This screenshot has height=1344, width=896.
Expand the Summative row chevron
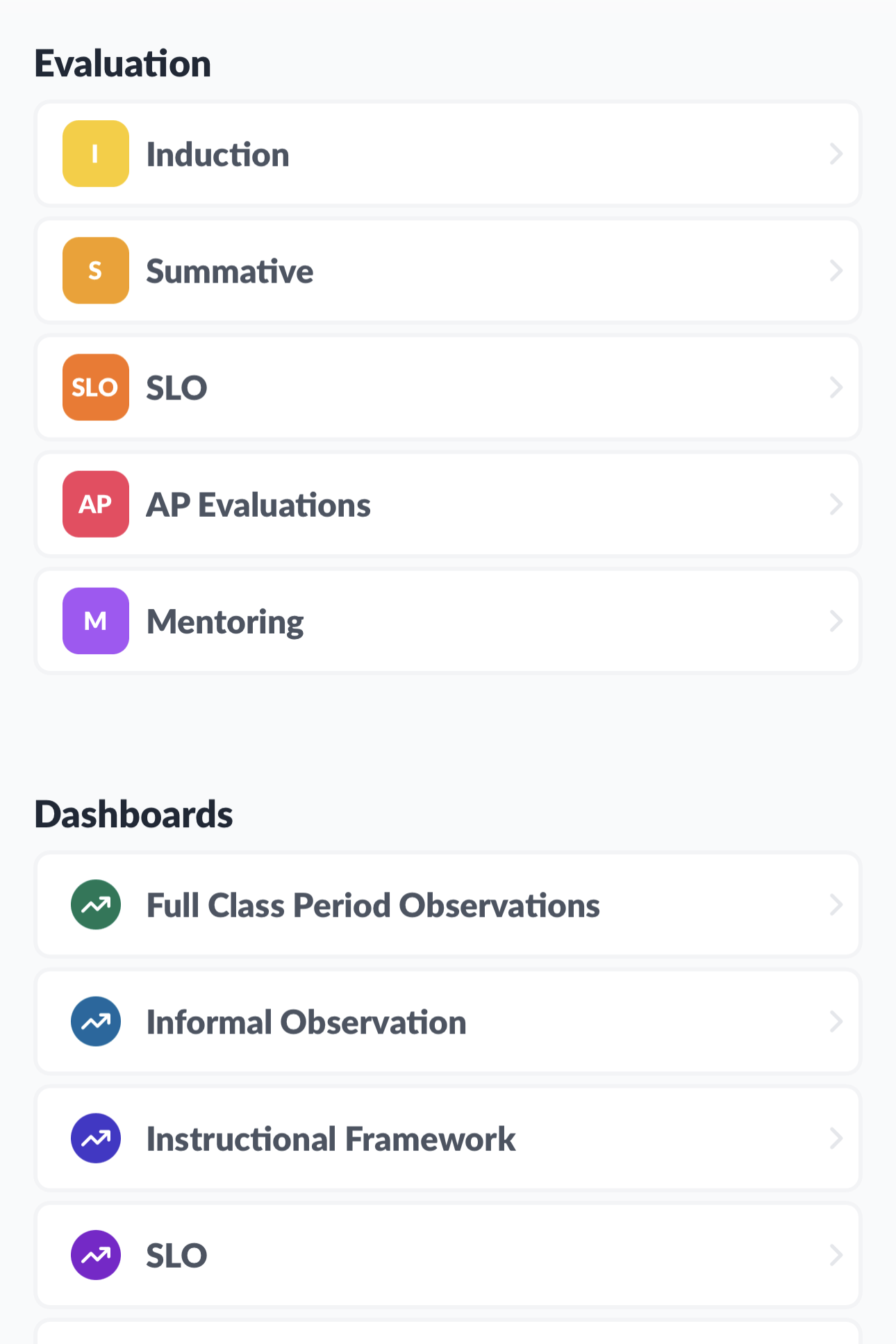tap(836, 271)
